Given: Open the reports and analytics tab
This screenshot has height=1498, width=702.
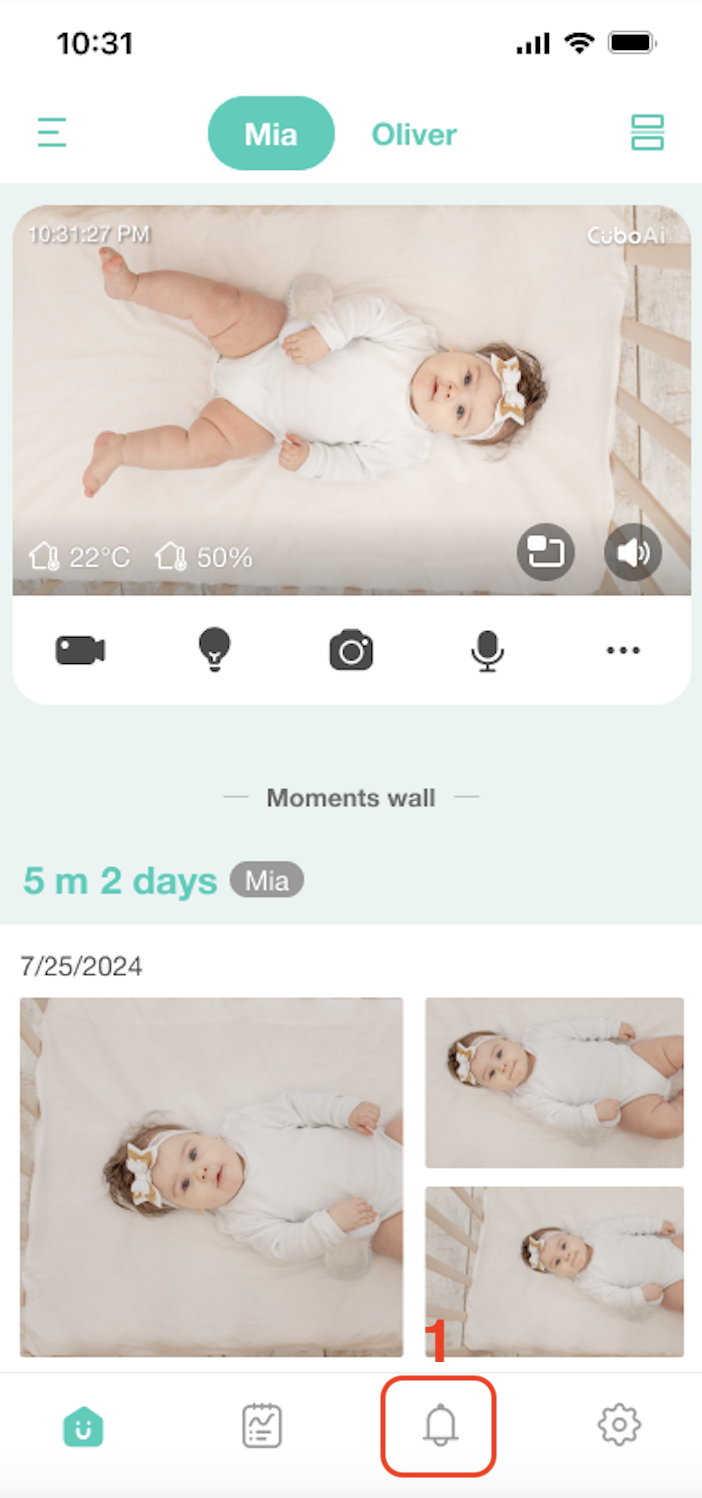Looking at the screenshot, I should (262, 1425).
